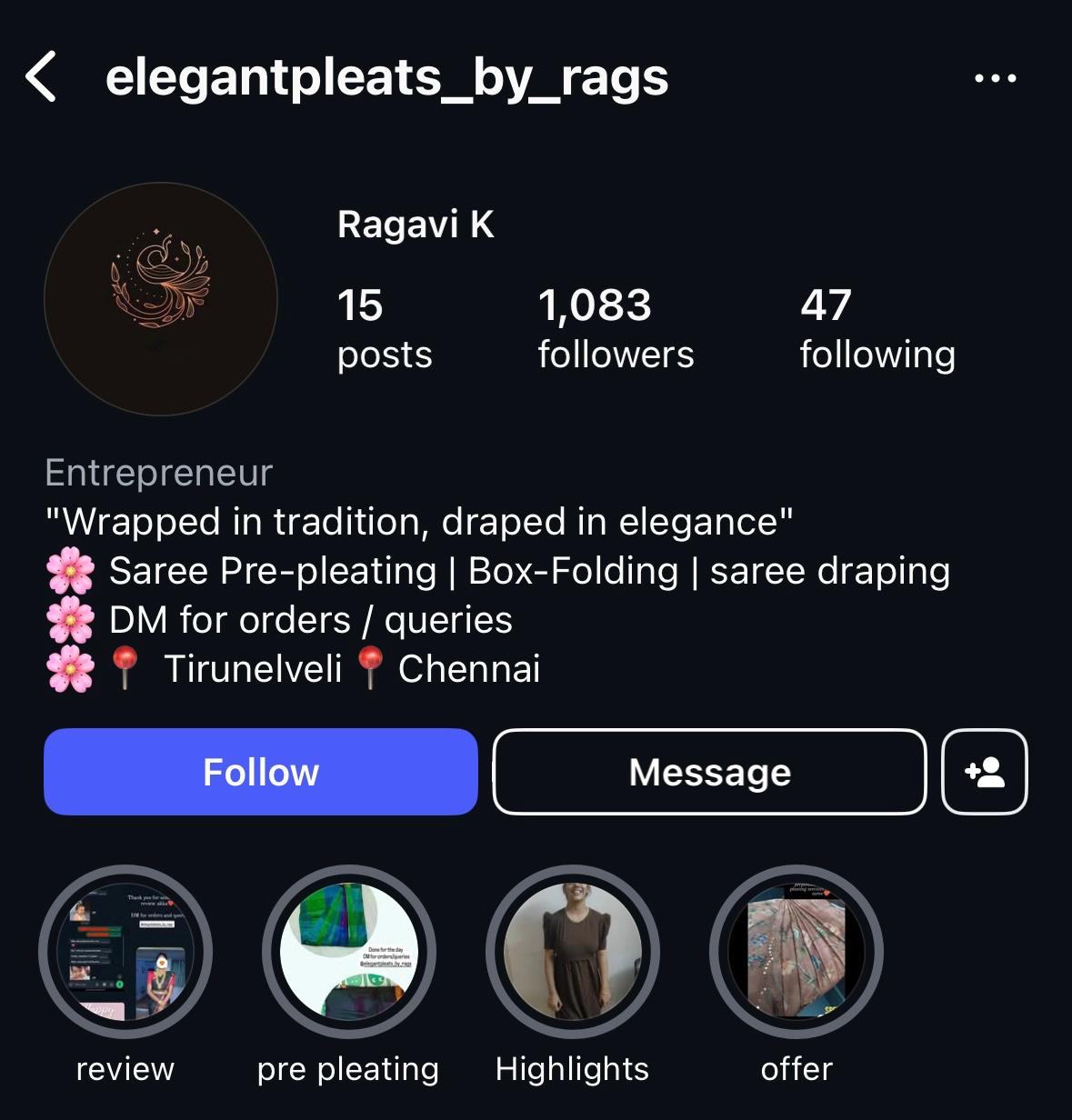Go back using the arrow
Image resolution: width=1072 pixels, height=1120 pixels.
[41, 76]
